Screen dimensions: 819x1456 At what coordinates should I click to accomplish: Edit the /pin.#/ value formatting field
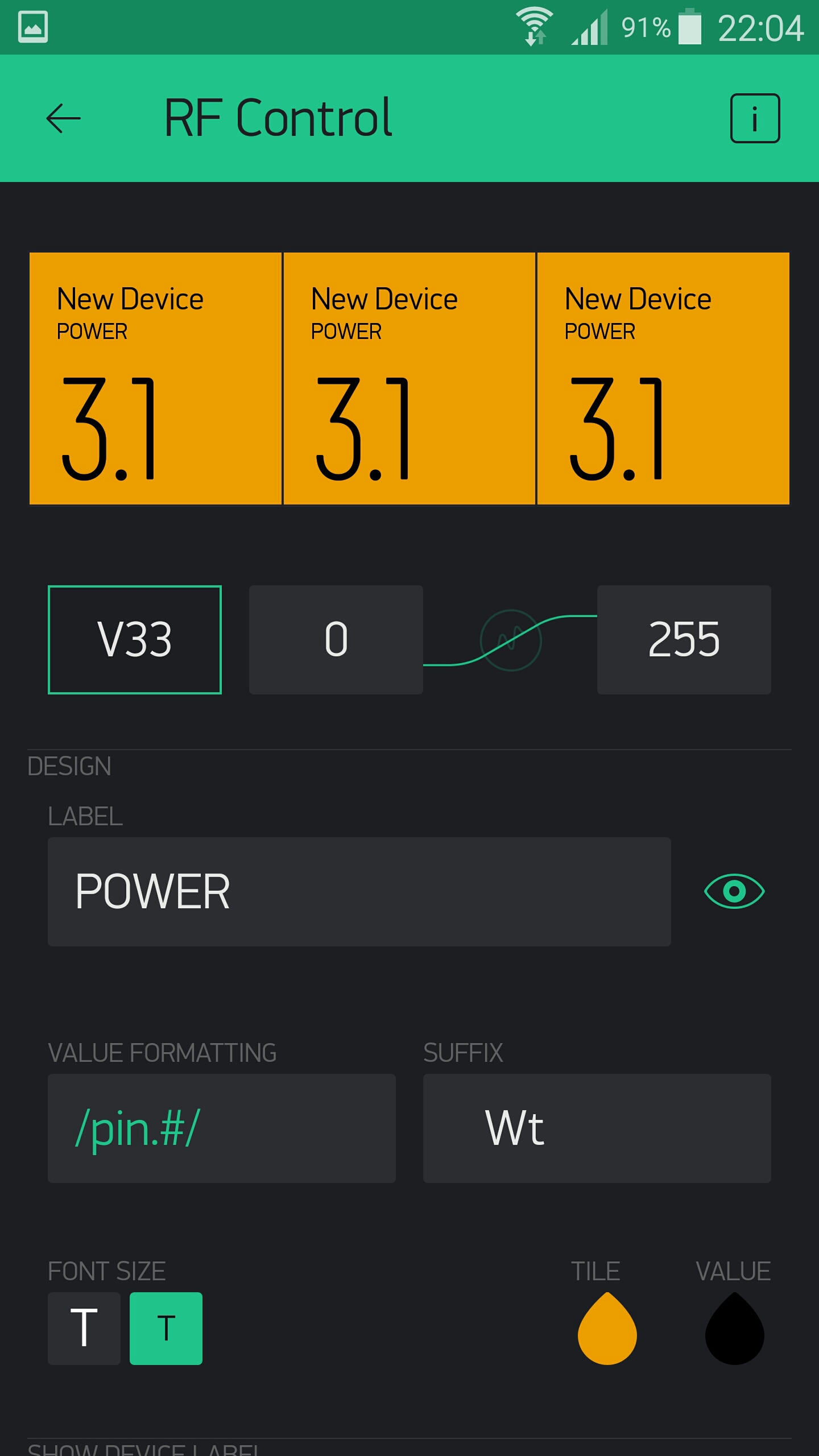(222, 1128)
